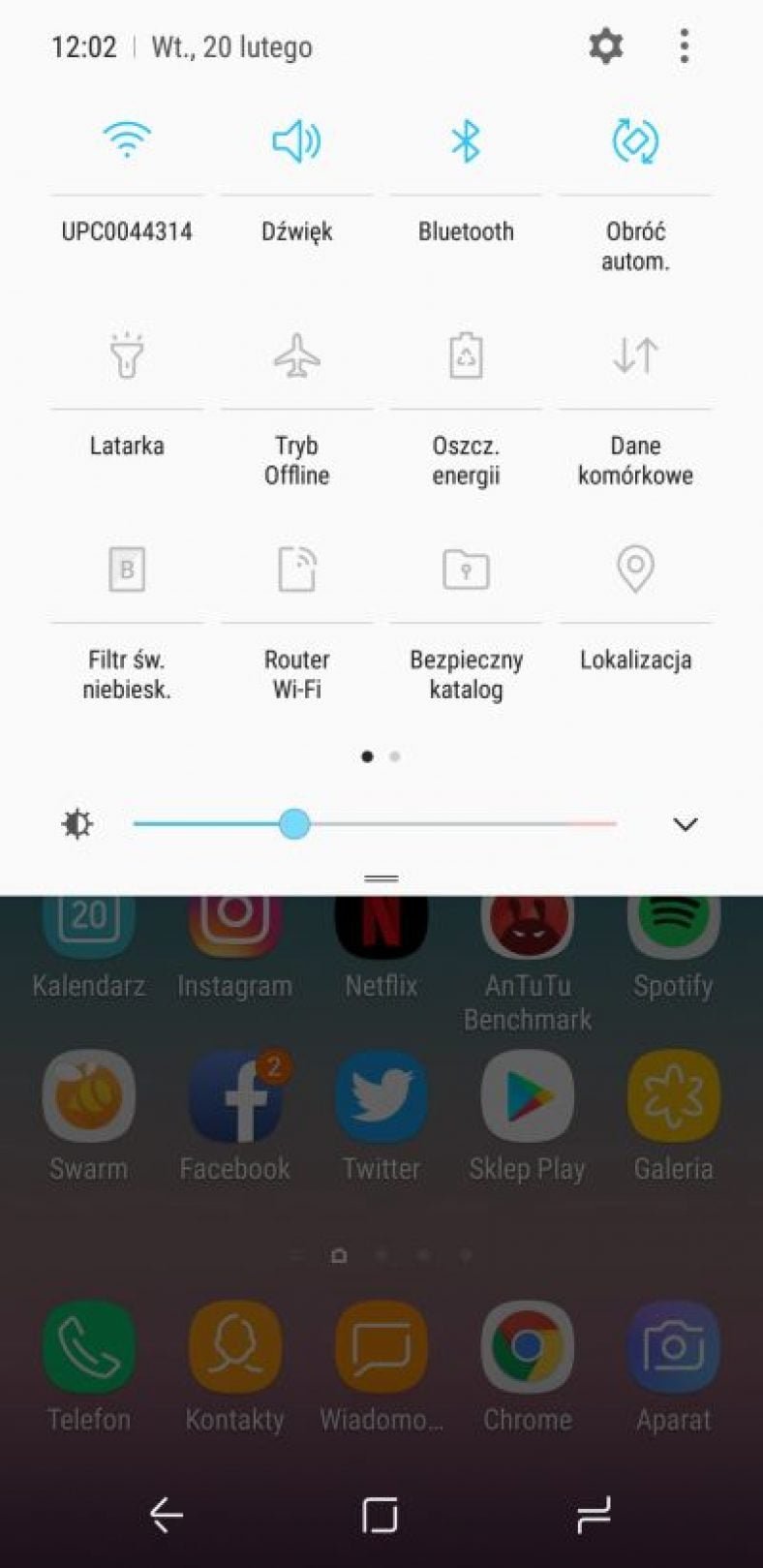Turn on the Latarka flashlight
Screen dimensions: 763x1568
[x=127, y=355]
